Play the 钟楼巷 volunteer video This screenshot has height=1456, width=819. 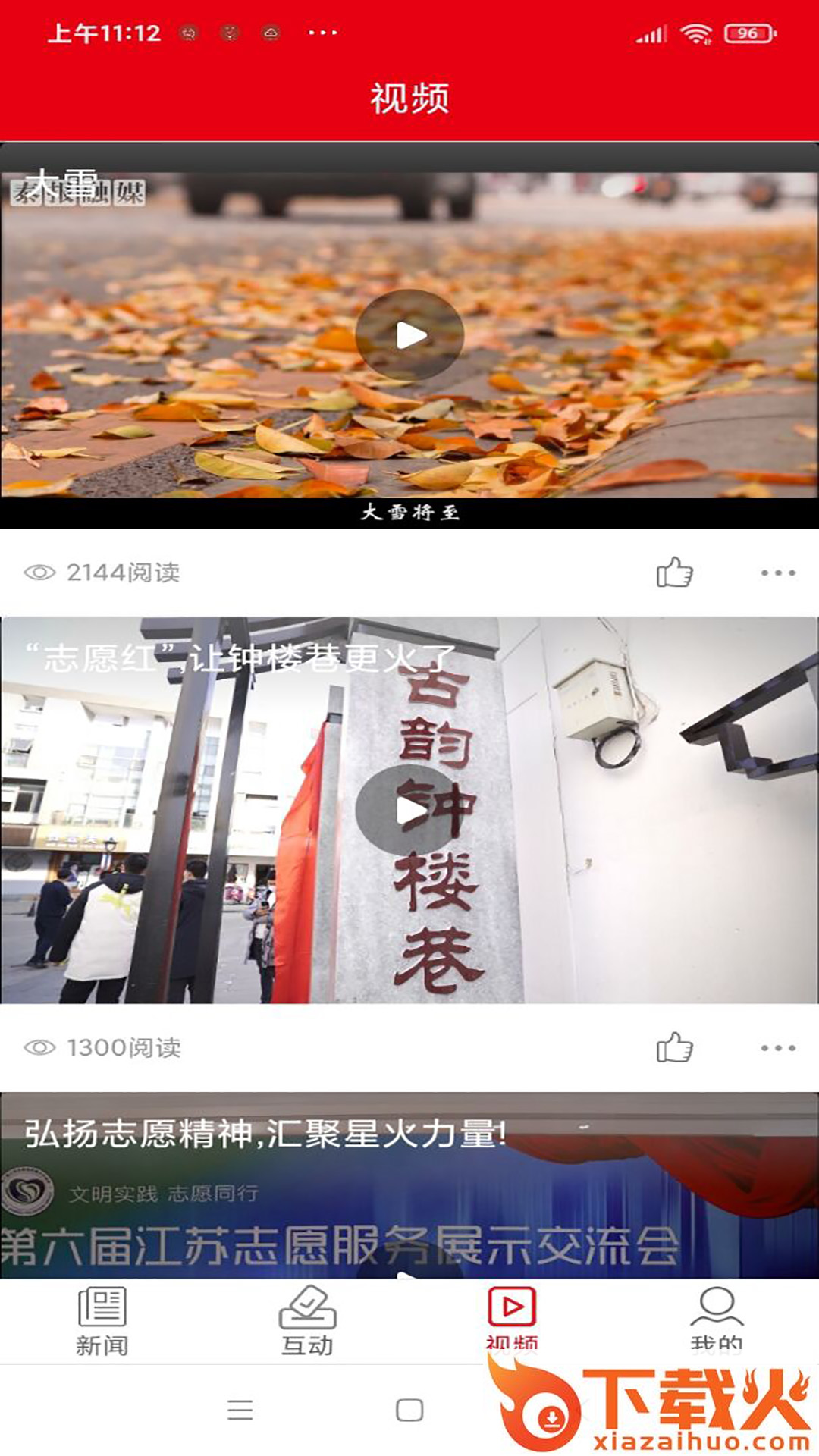[x=409, y=810]
